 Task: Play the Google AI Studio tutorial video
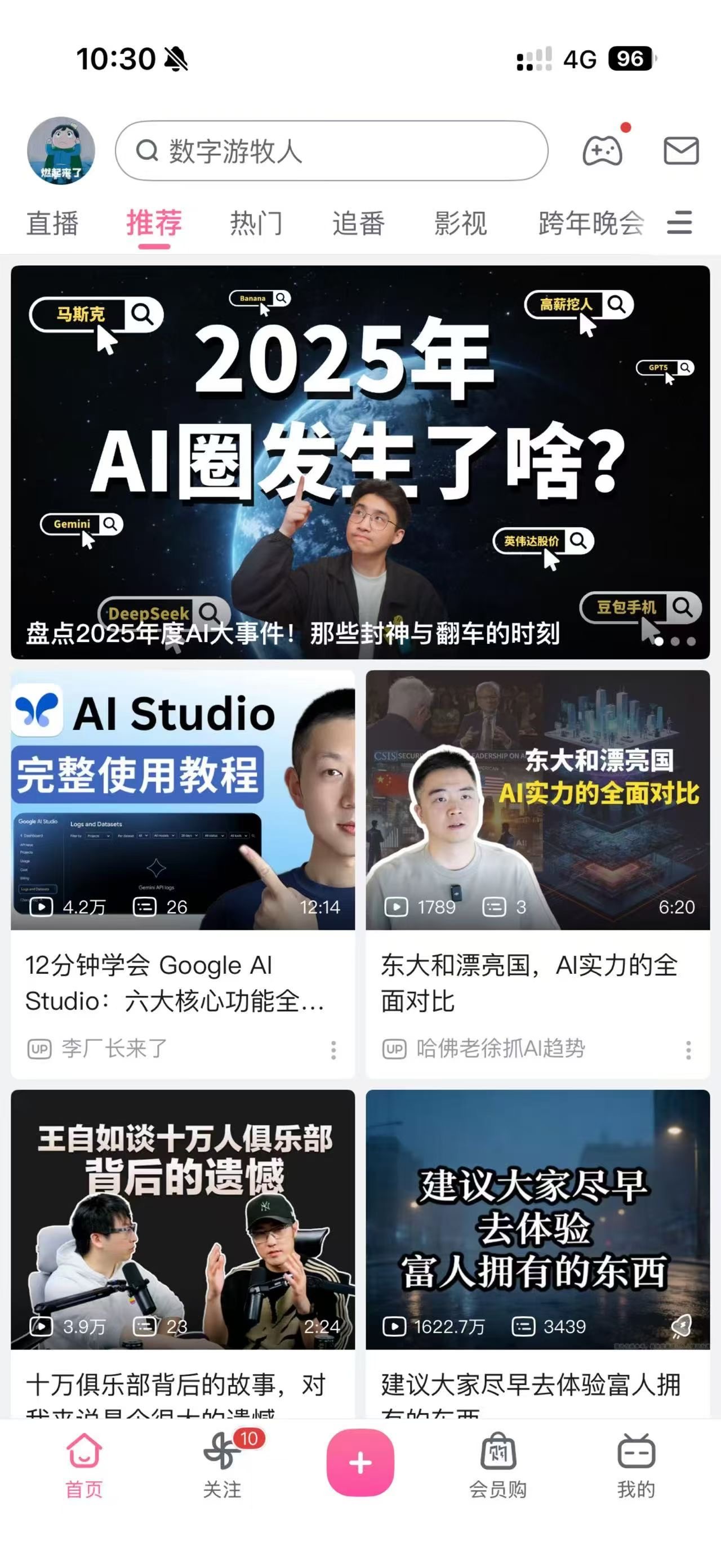(183, 800)
